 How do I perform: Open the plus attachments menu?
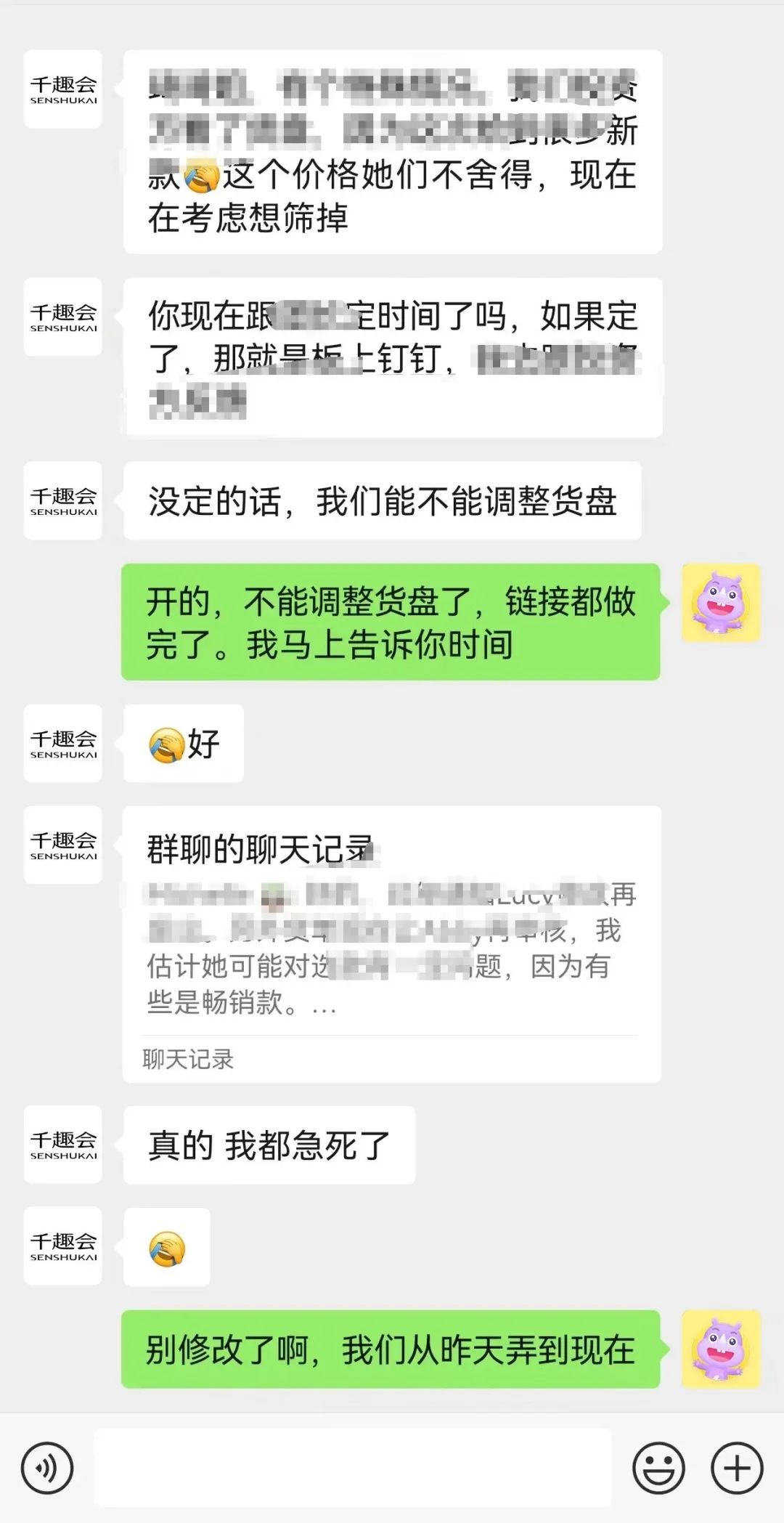(737, 1468)
